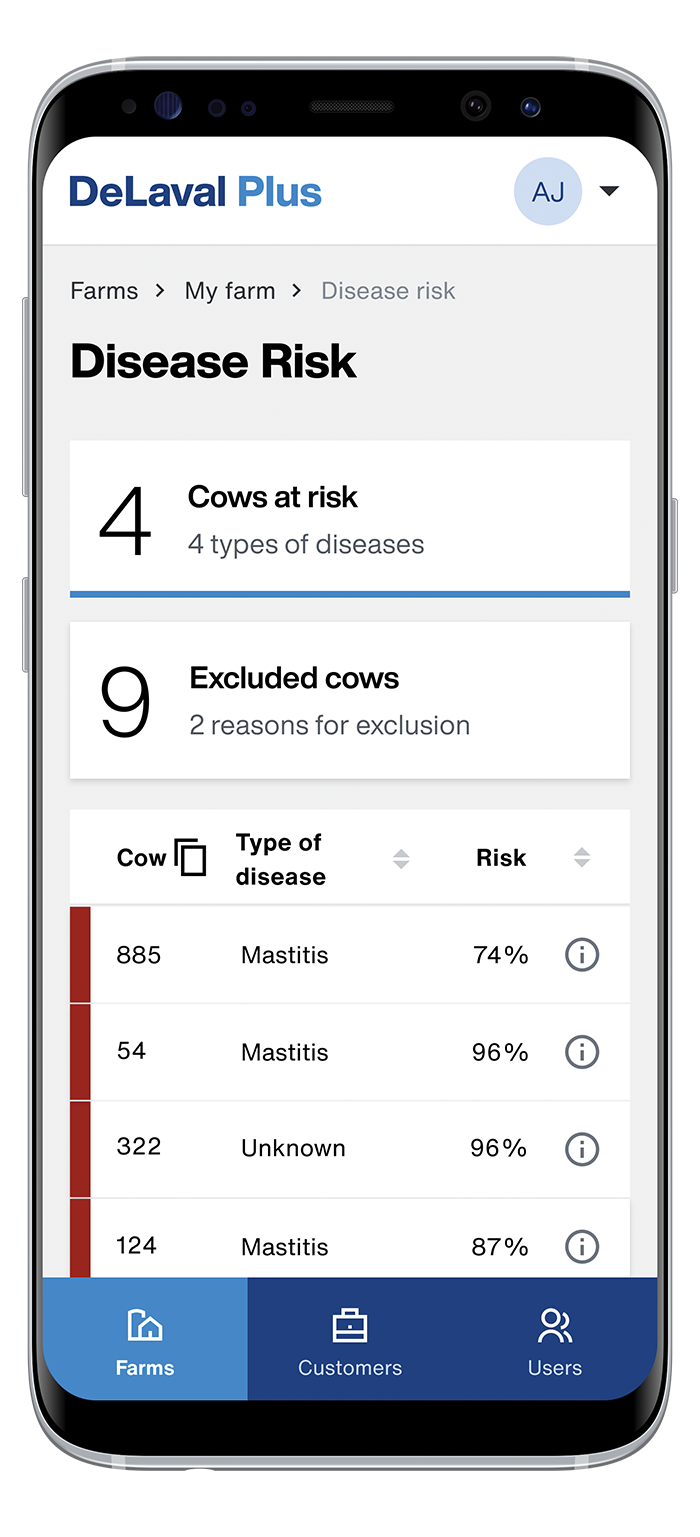Open the row for cow 322 Unknown

(x=300, y=1149)
